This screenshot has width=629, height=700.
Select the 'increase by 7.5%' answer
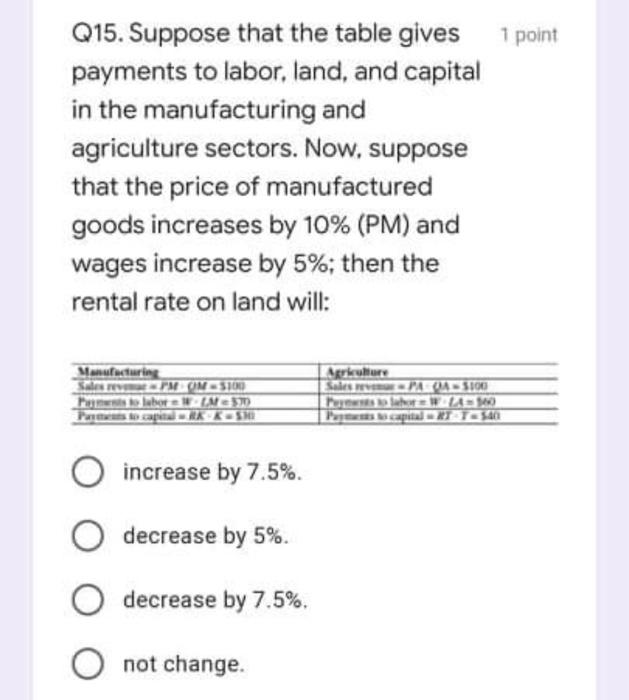[x=88, y=472]
